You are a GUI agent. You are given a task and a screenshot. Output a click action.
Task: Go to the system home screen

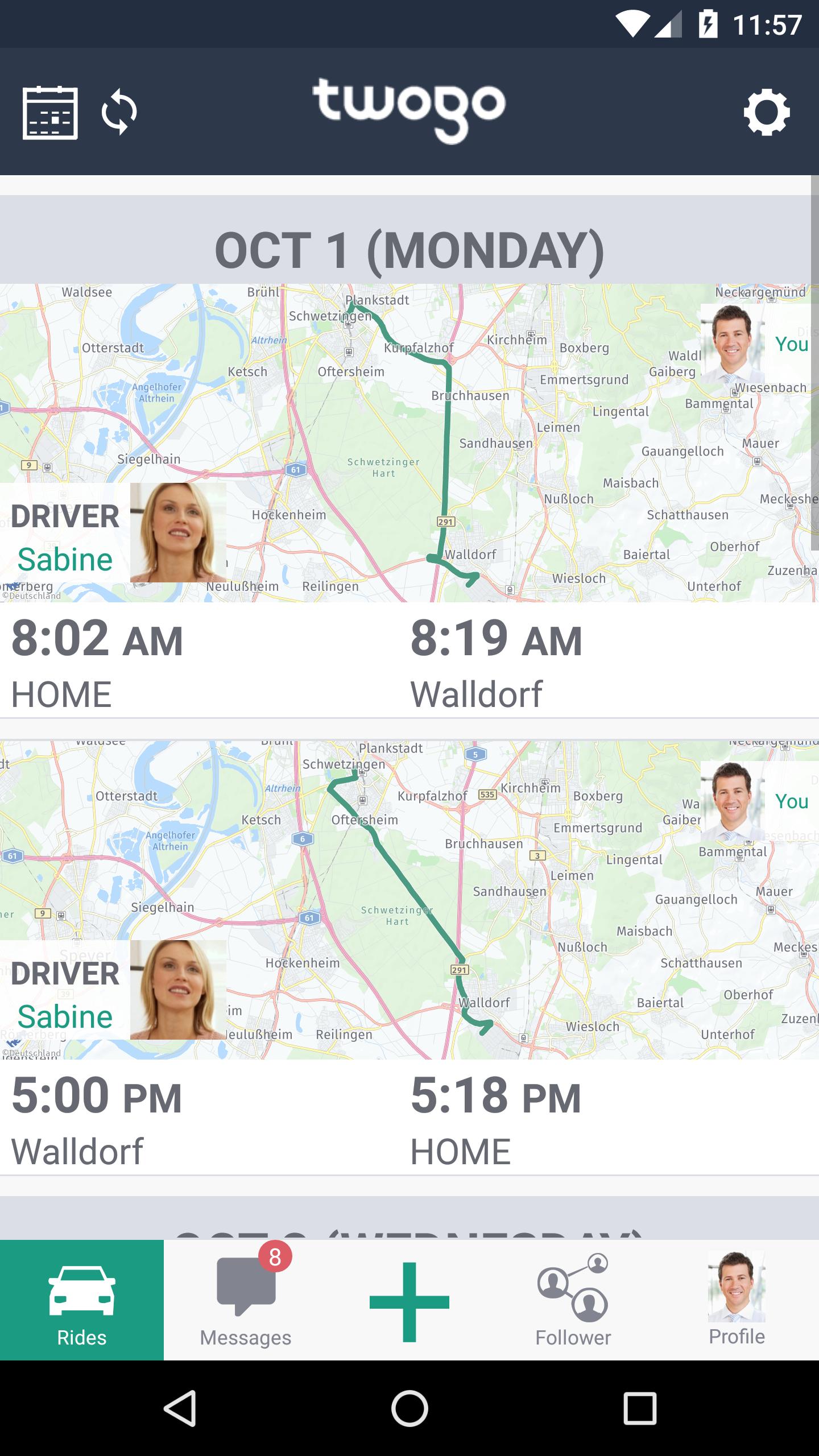(x=409, y=1408)
